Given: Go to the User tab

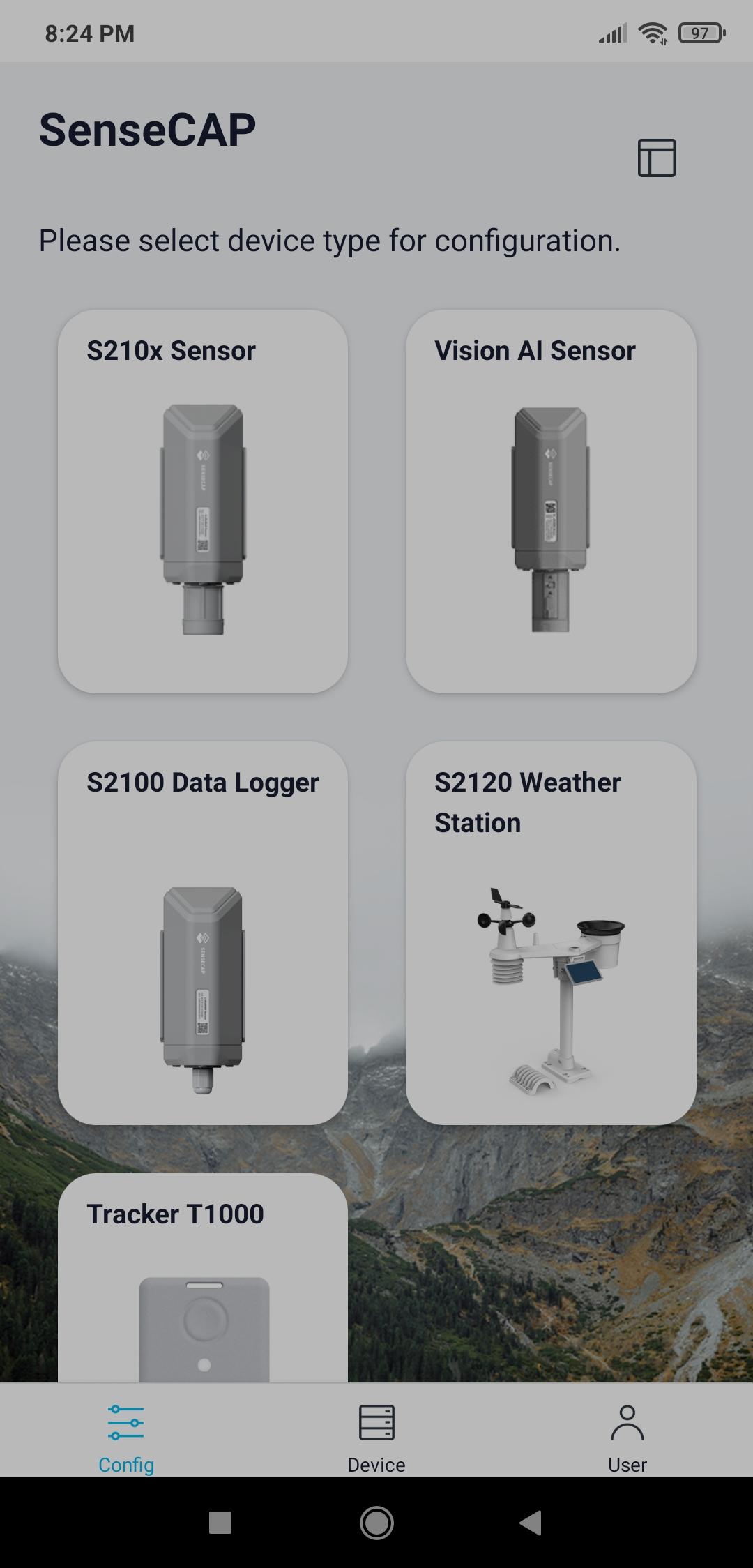Looking at the screenshot, I should coord(627,1440).
